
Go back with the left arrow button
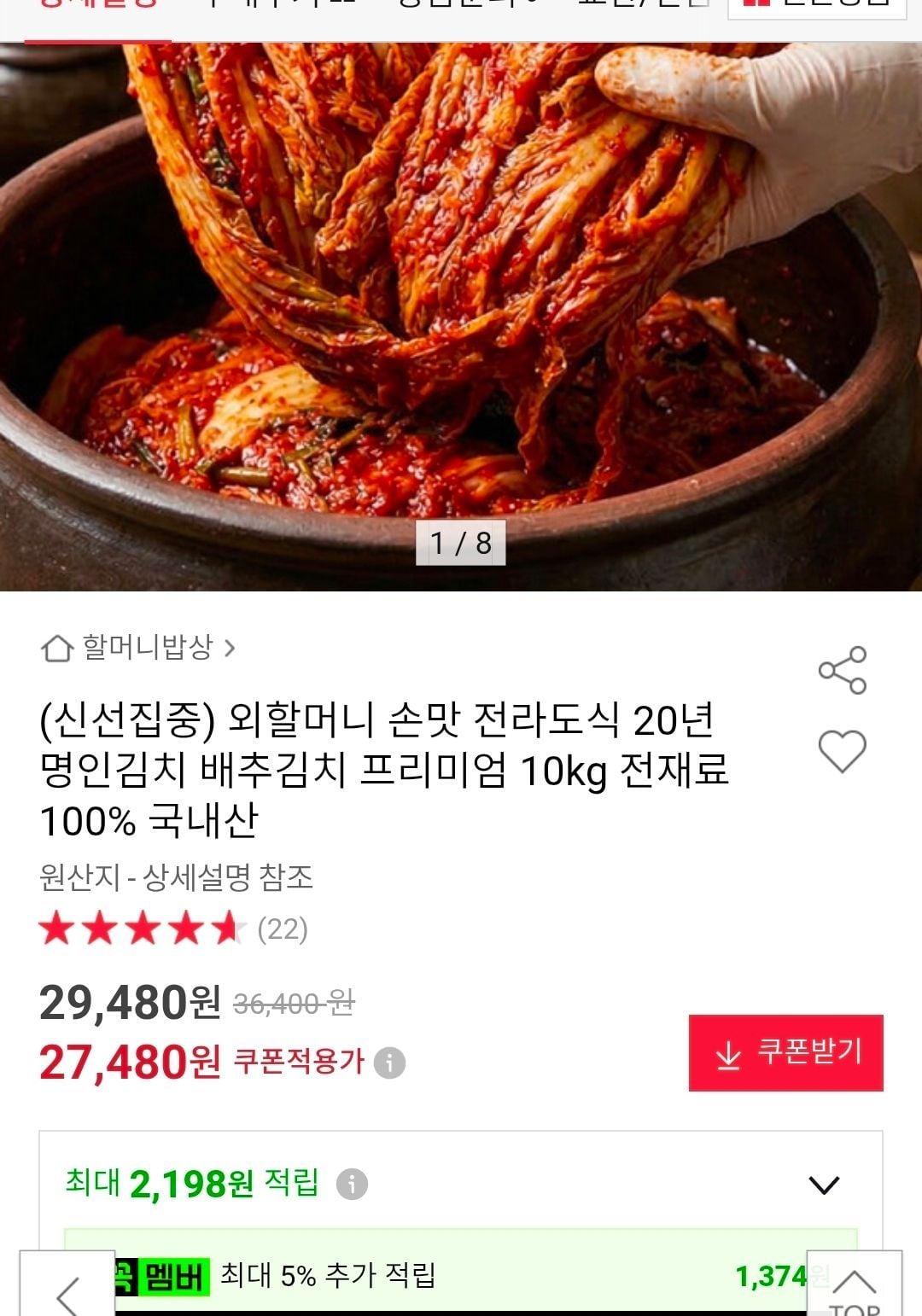[x=67, y=1290]
